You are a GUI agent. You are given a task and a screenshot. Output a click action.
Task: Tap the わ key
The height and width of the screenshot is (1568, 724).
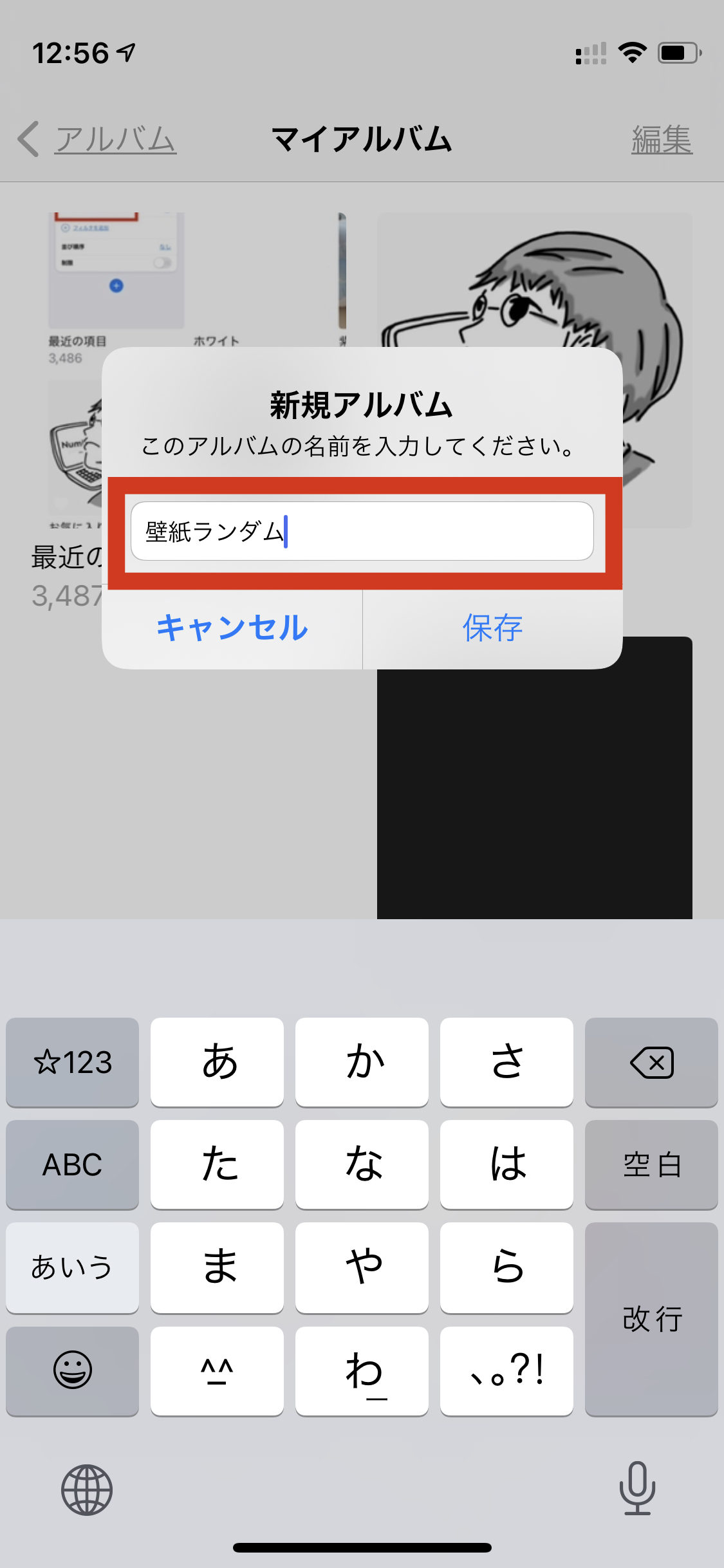coord(362,1371)
